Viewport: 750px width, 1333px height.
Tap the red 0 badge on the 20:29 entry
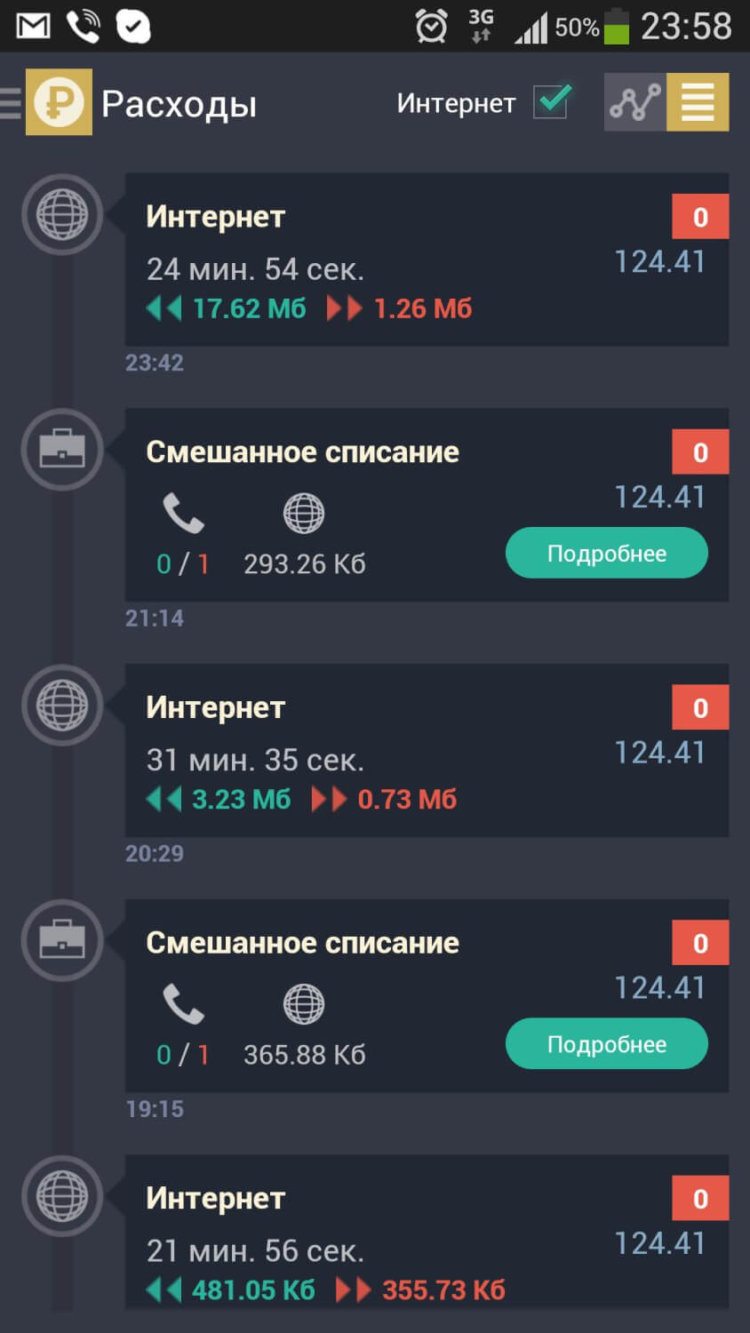(x=700, y=707)
